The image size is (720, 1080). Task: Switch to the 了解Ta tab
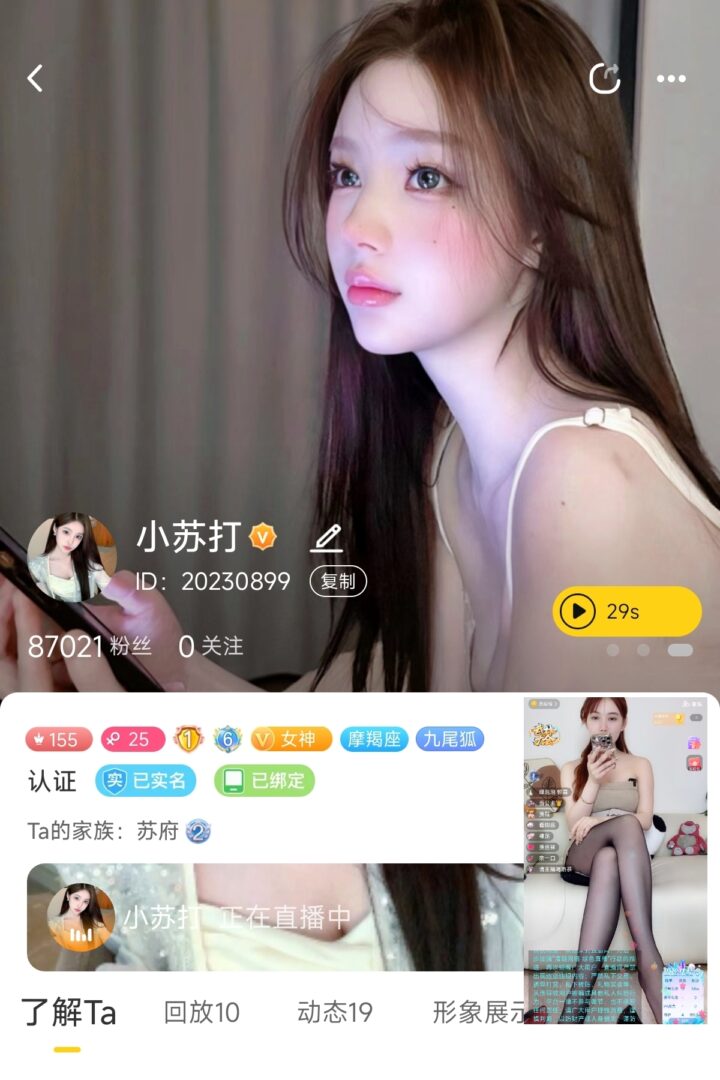(69, 1012)
